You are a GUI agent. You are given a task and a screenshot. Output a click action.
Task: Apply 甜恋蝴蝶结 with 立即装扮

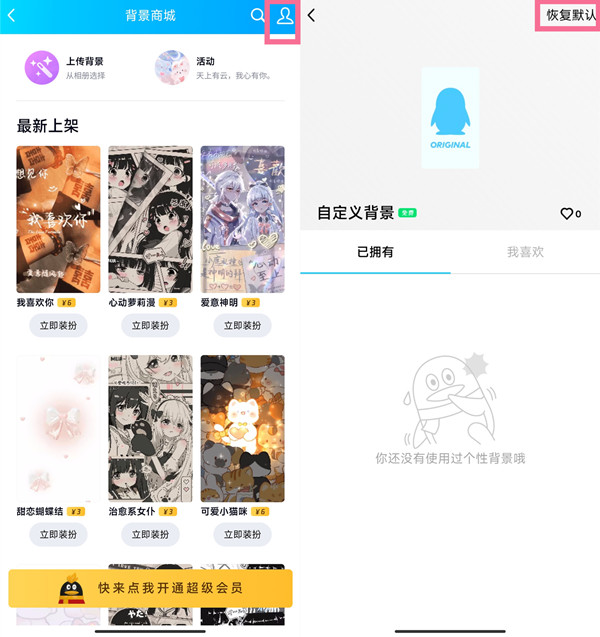coord(58,535)
